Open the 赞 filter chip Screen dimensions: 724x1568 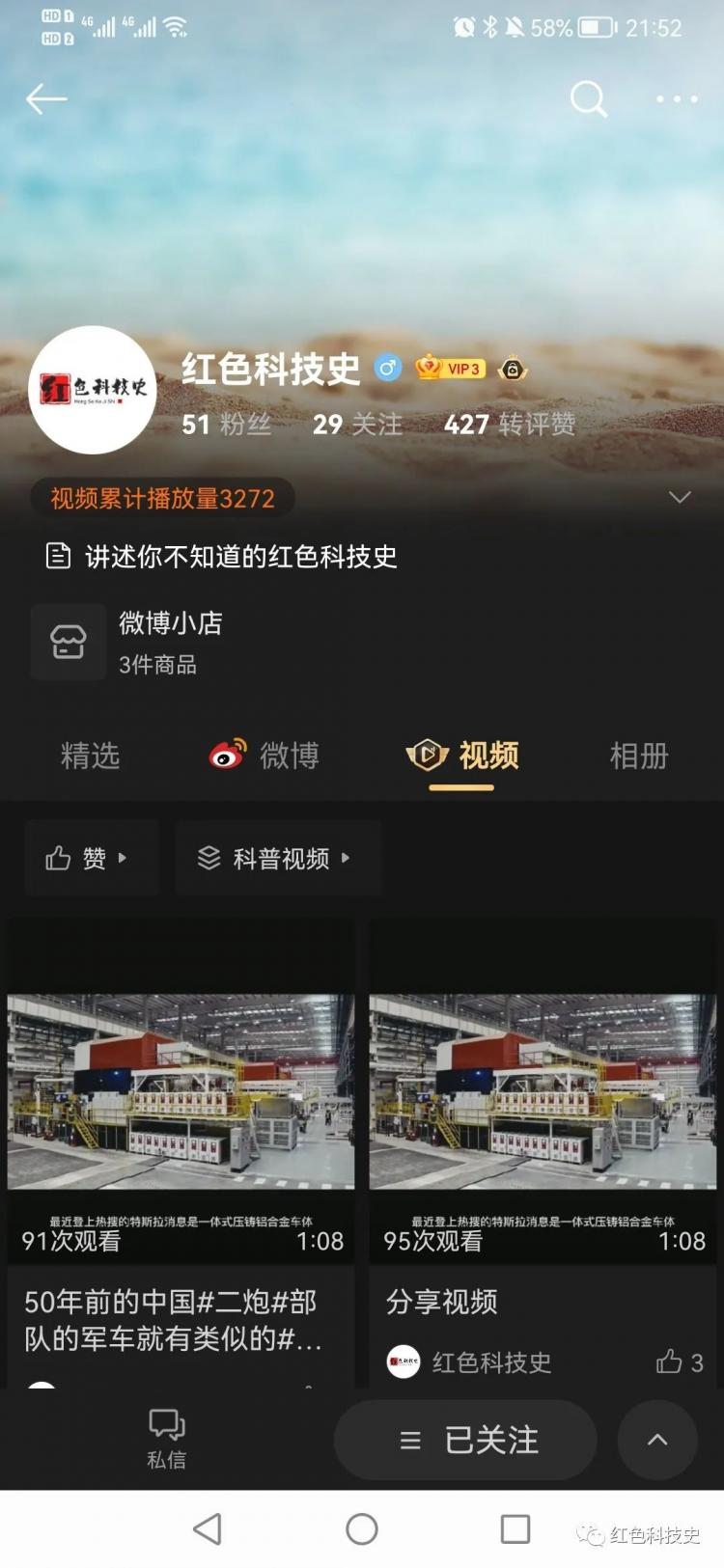coord(89,858)
